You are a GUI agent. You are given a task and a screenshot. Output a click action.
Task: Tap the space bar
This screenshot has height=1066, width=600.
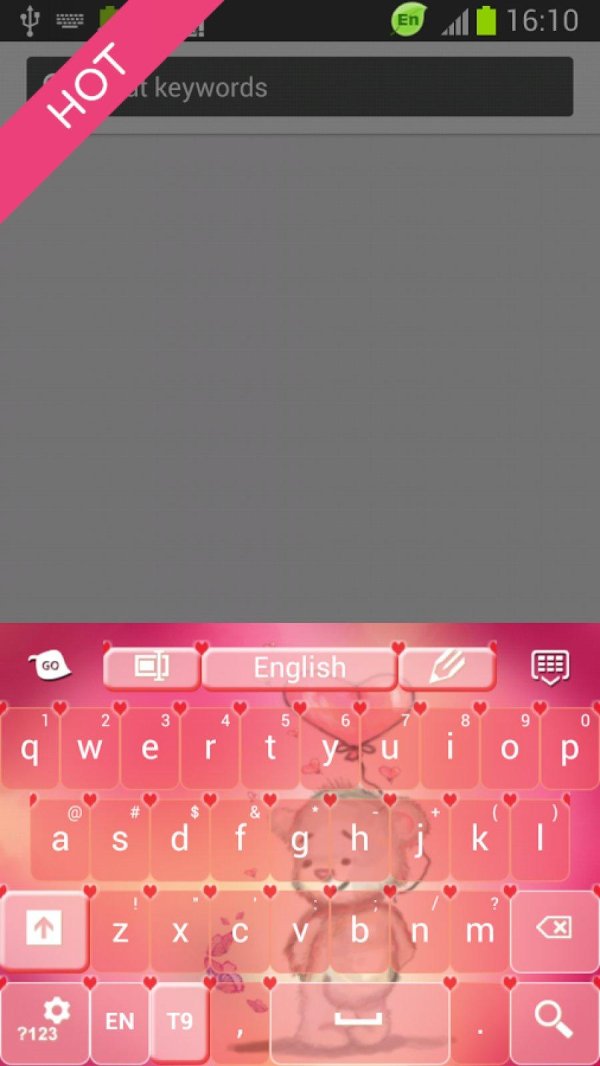pyautogui.click(x=358, y=1021)
